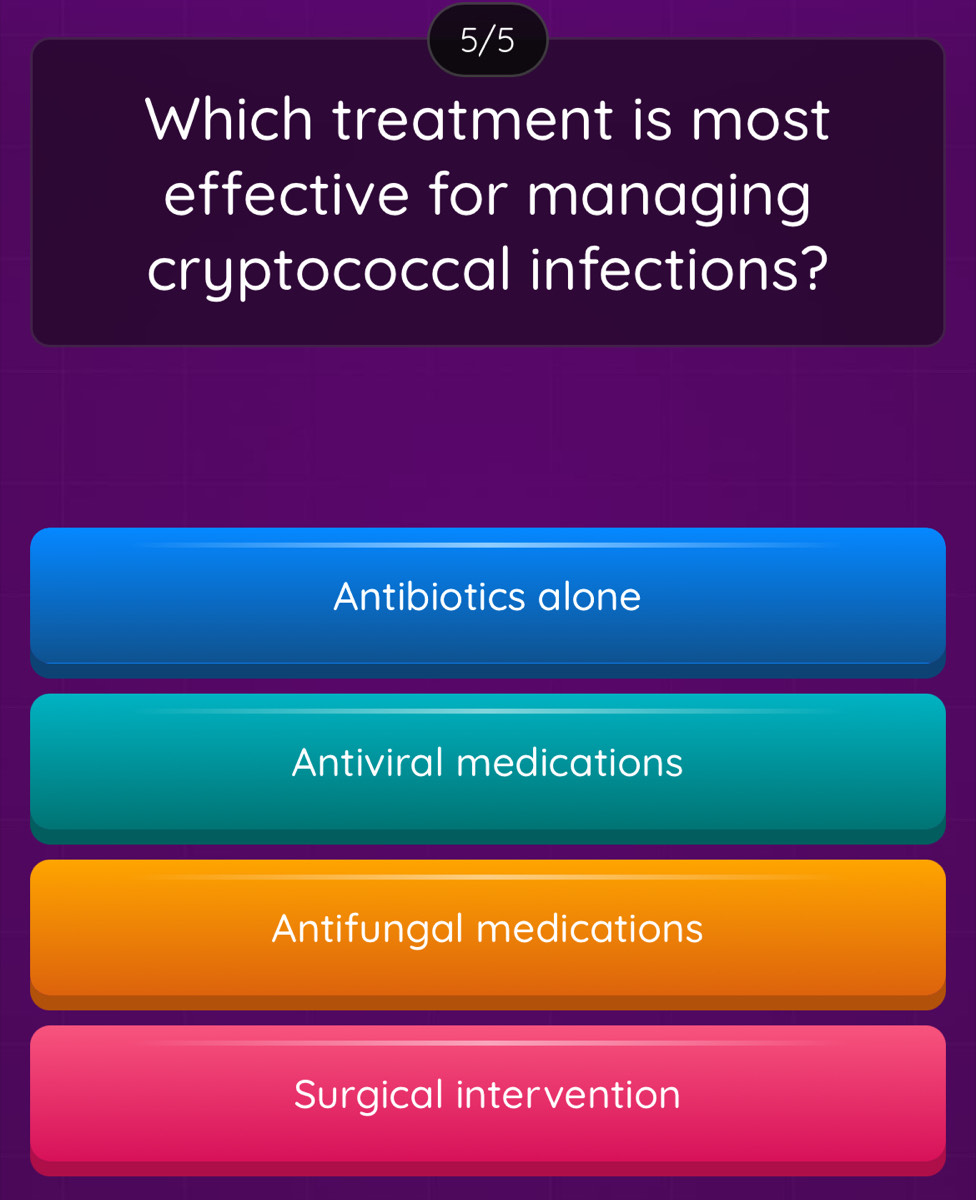Answer with Surgical intervention
This screenshot has height=1200, width=976.
pyautogui.click(x=487, y=1094)
